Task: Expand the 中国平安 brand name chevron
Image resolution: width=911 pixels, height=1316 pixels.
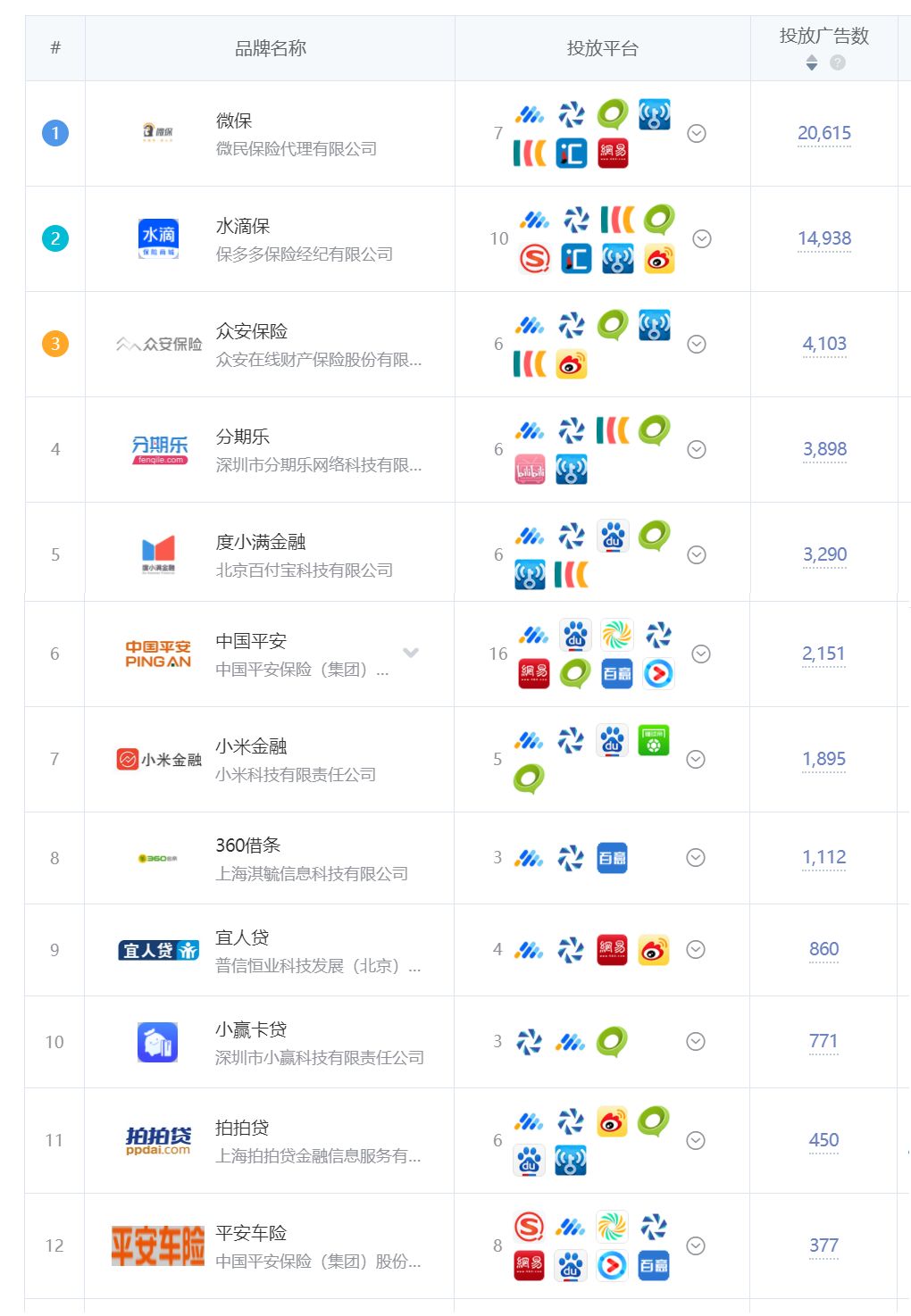Action: (411, 652)
